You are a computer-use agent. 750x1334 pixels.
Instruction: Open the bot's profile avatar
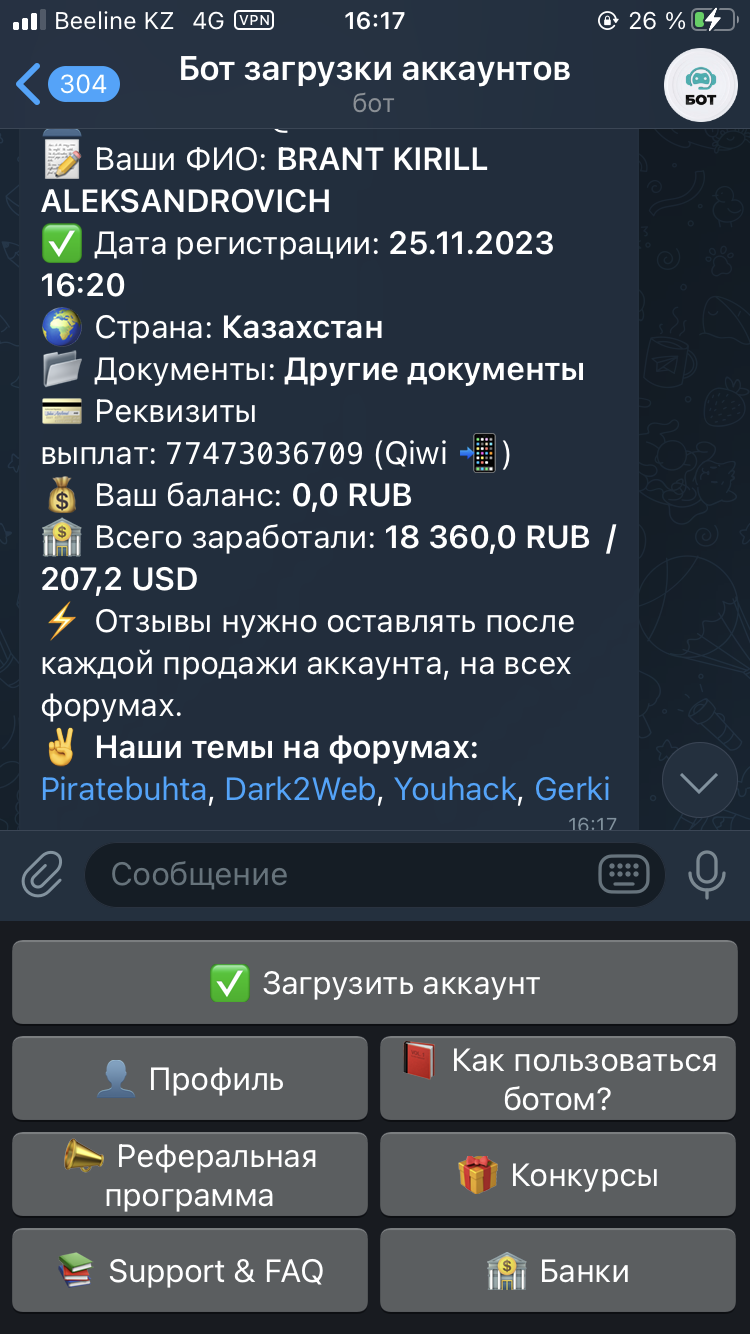[701, 86]
